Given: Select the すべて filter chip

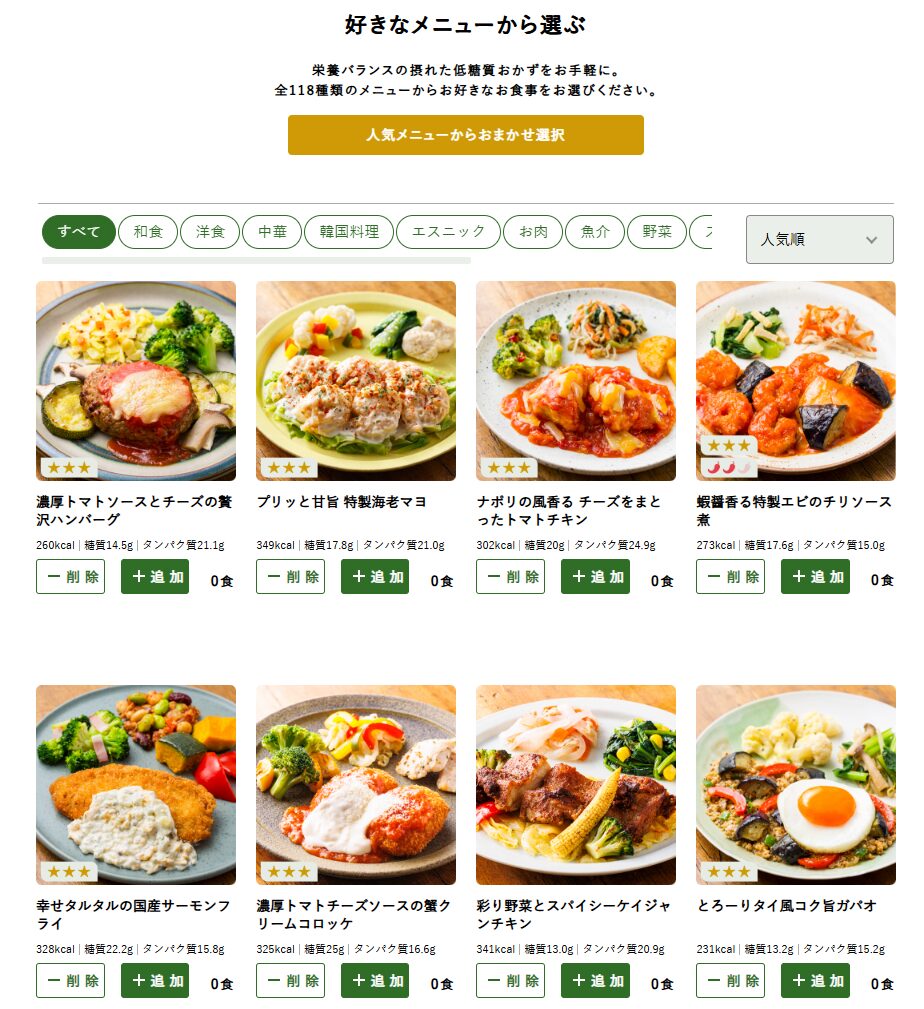Looking at the screenshot, I should pos(79,232).
